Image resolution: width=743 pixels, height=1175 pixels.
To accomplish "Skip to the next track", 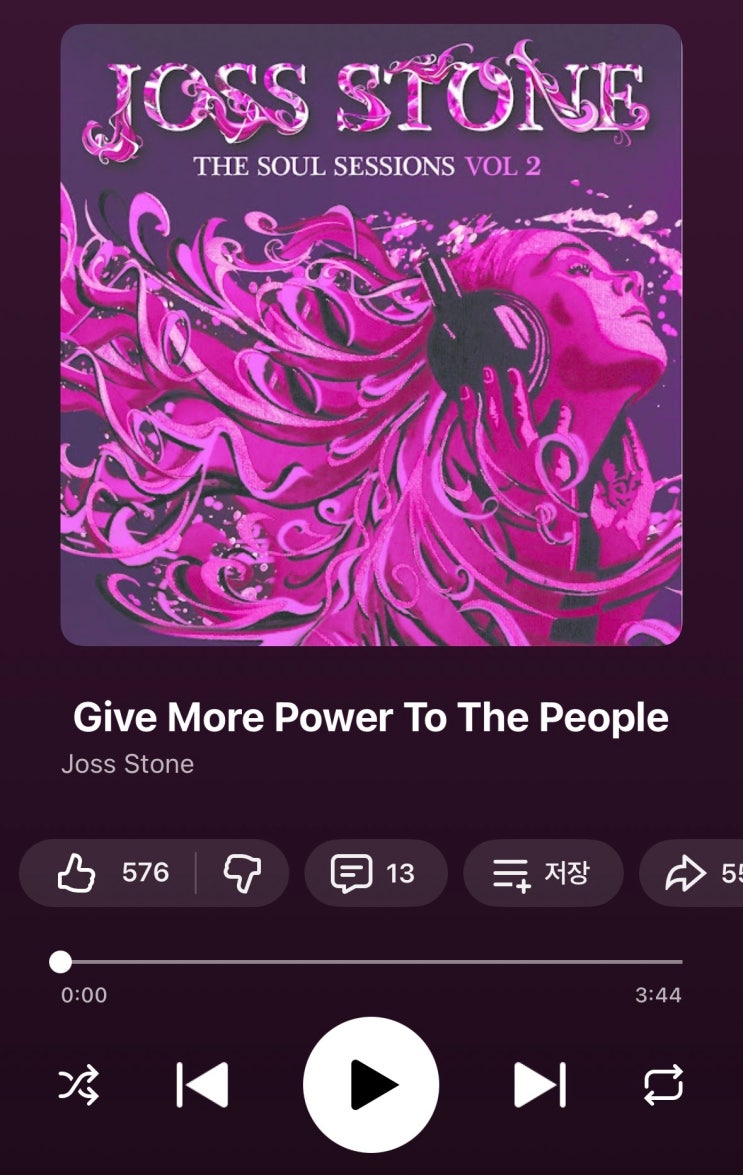I will click(539, 1085).
